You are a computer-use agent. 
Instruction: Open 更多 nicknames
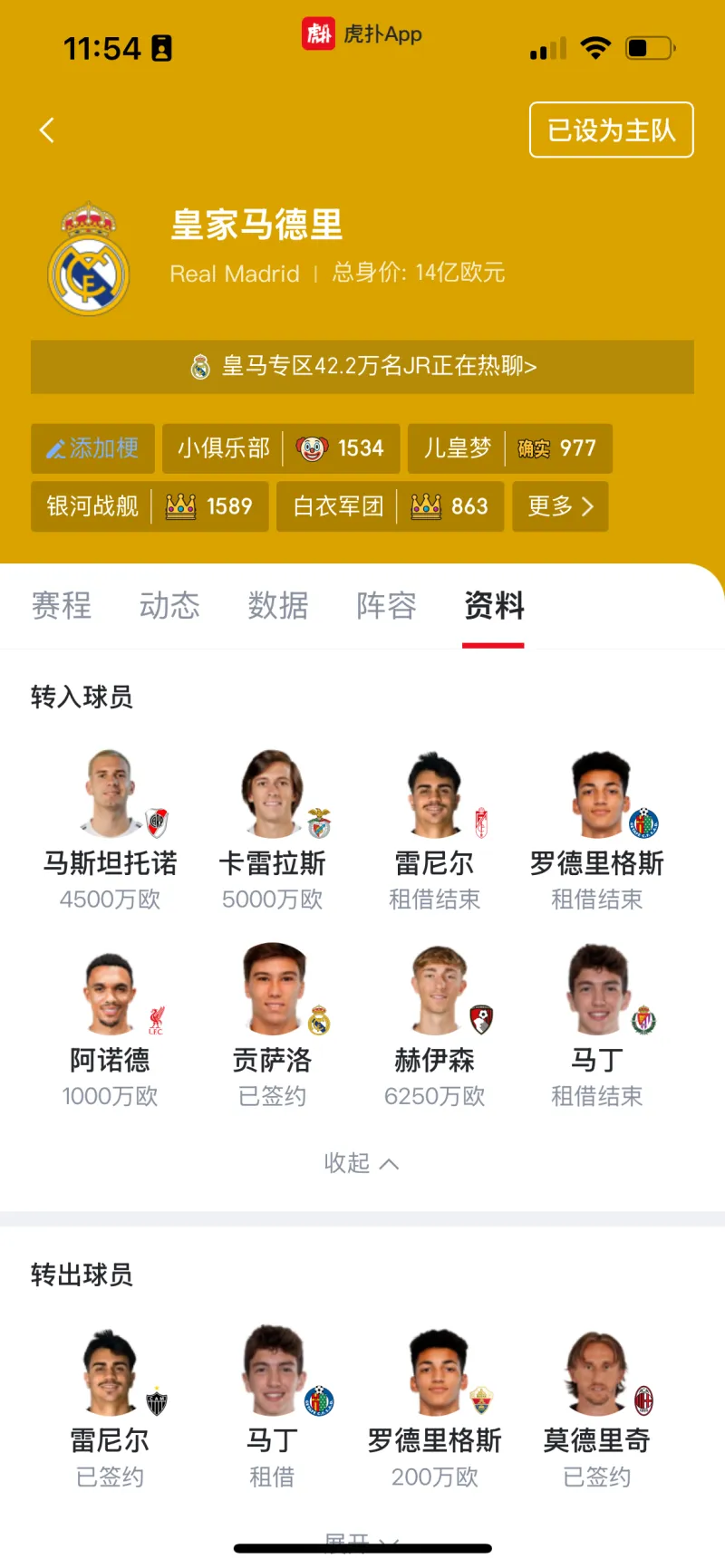pyautogui.click(x=560, y=506)
